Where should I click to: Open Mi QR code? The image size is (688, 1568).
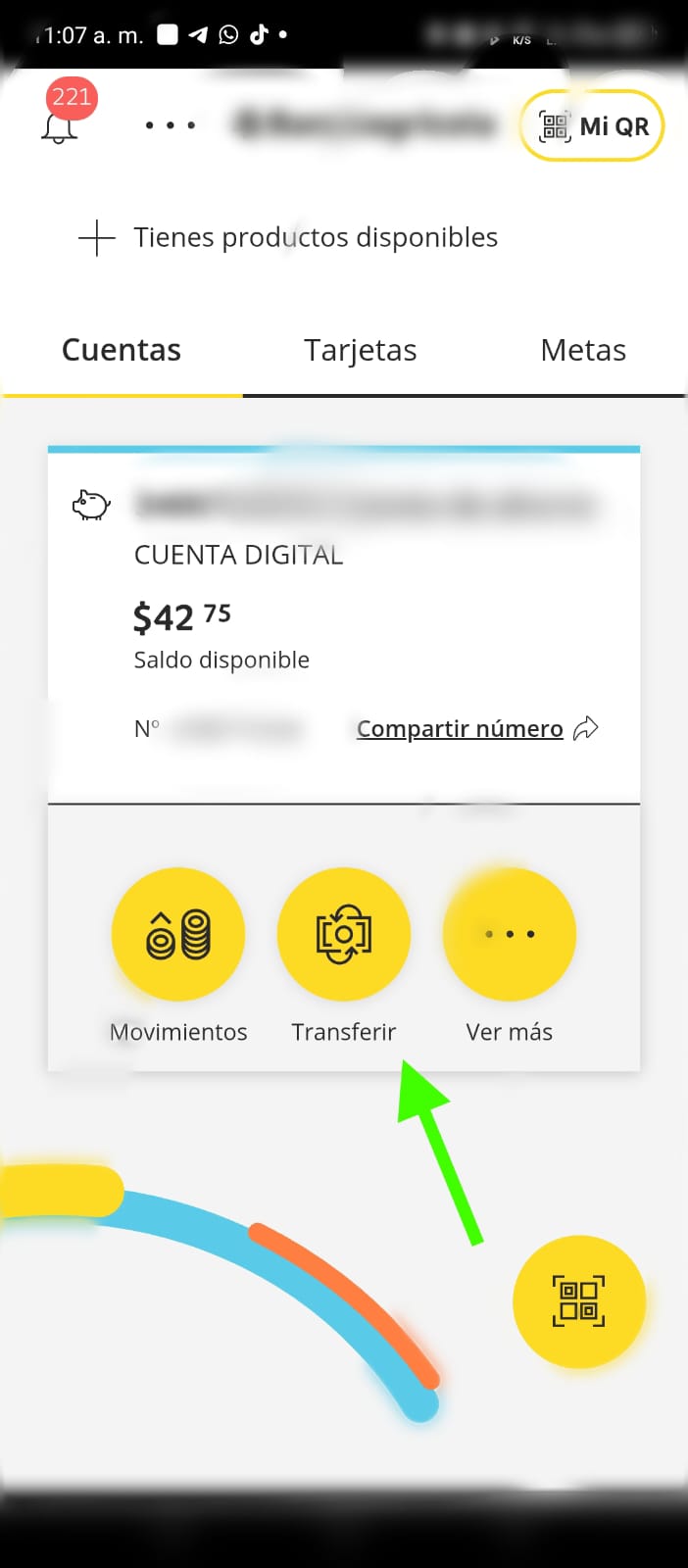(592, 126)
